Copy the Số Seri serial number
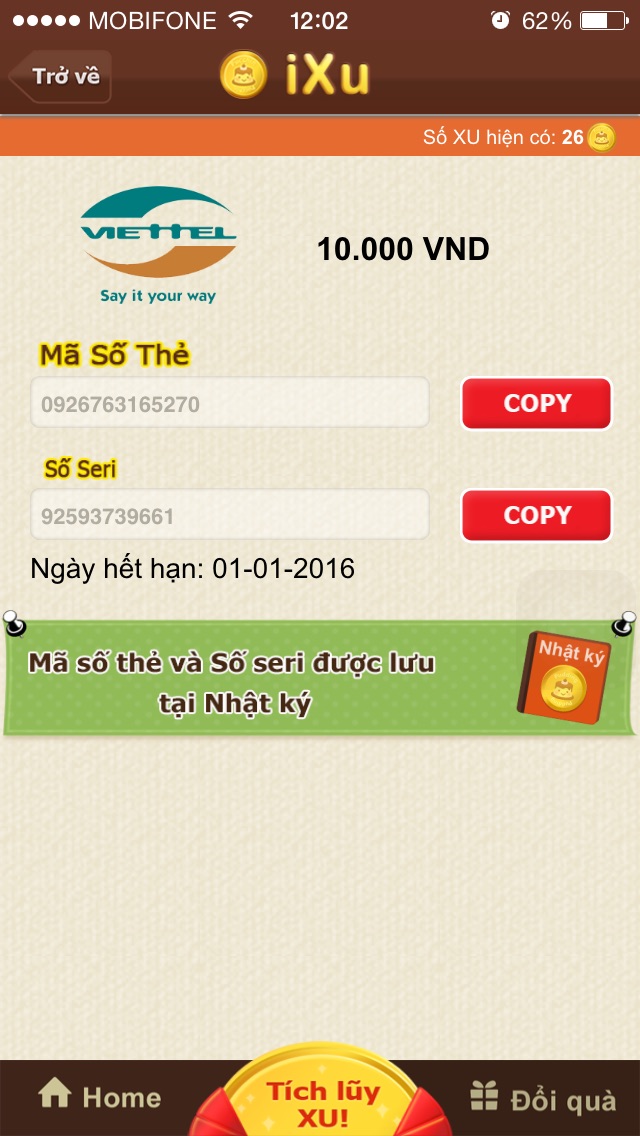 pyautogui.click(x=536, y=516)
